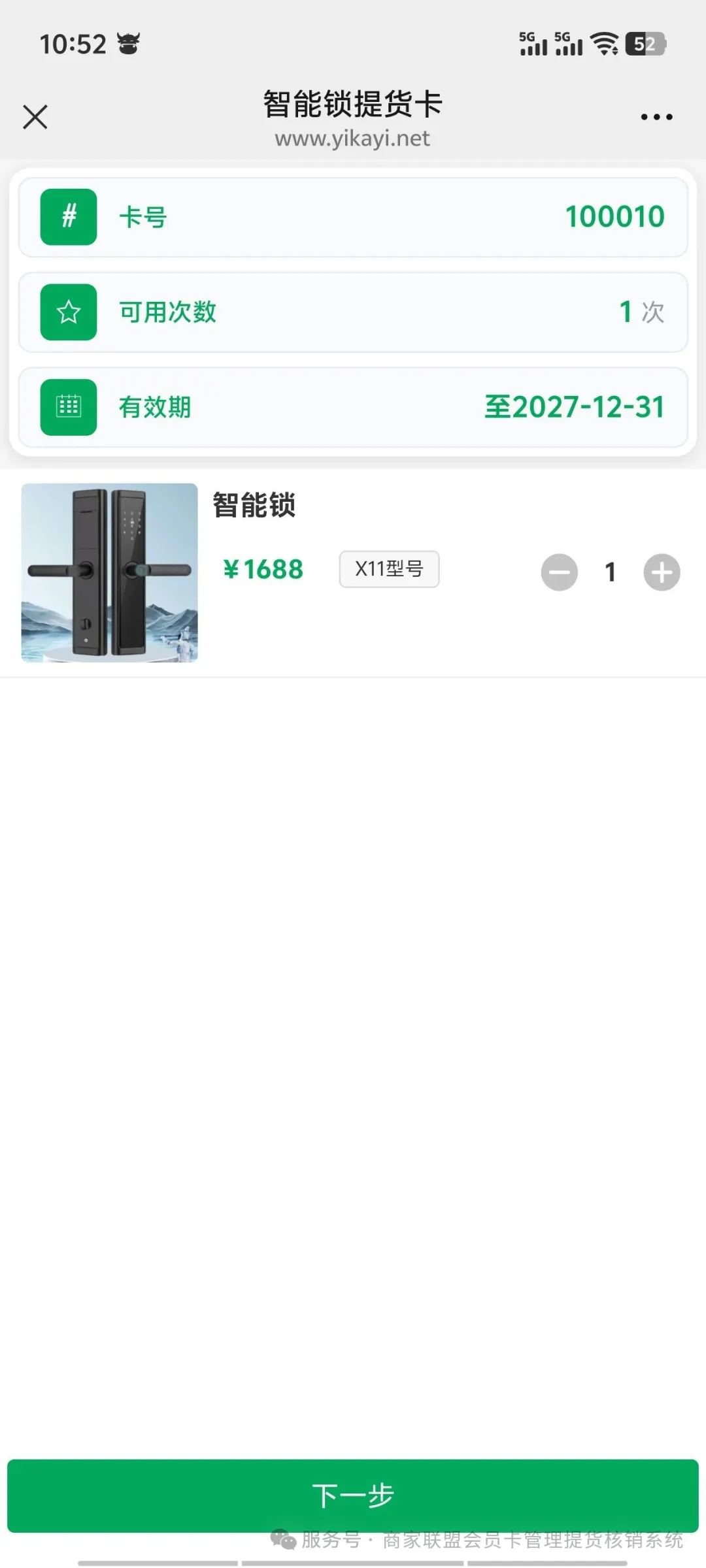Close the 智能锁提货卡 page
This screenshot has height=1568, width=706.
(35, 118)
